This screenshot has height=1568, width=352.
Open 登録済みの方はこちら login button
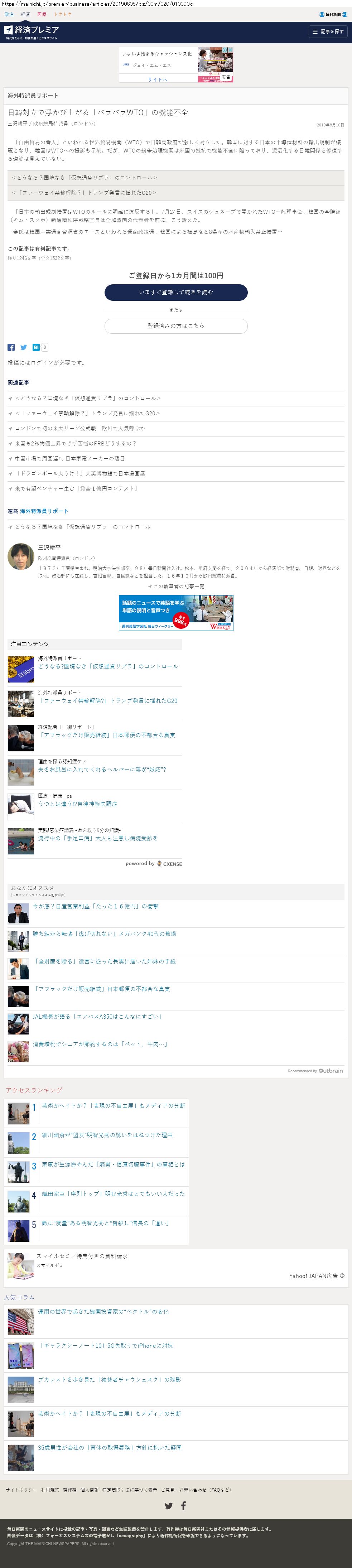point(176,325)
